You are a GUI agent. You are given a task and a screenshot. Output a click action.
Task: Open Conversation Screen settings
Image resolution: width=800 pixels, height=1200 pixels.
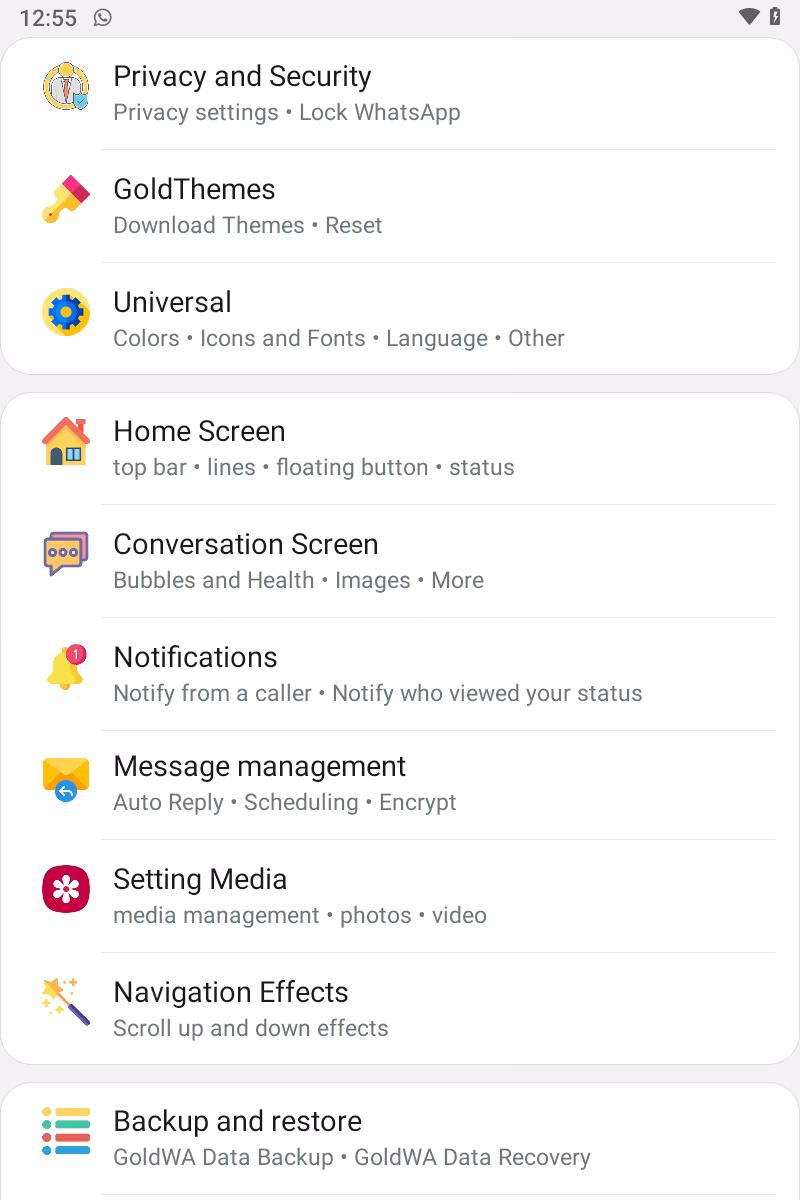pyautogui.click(x=400, y=561)
